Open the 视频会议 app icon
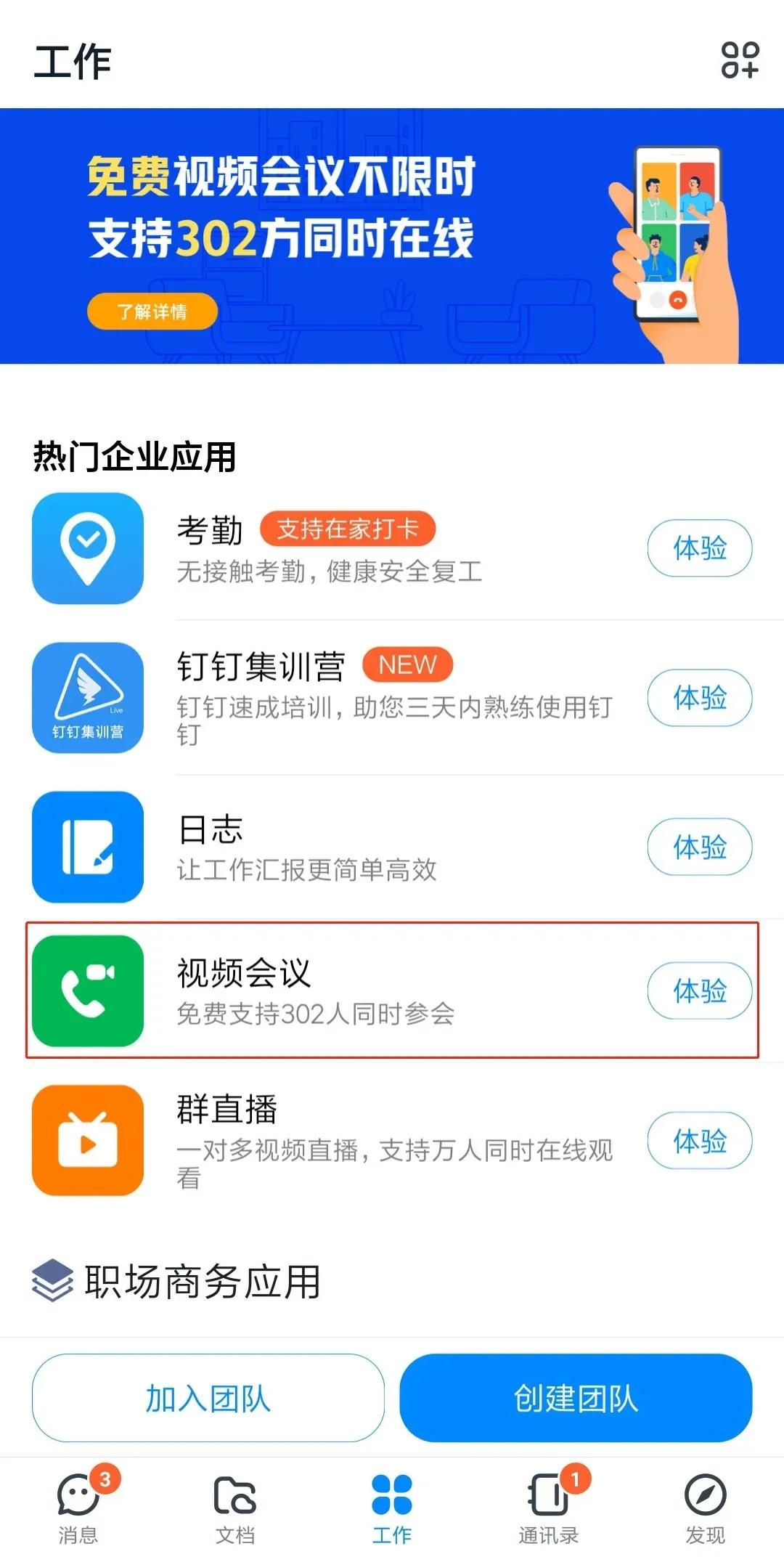The image size is (784, 1562). pyautogui.click(x=88, y=991)
